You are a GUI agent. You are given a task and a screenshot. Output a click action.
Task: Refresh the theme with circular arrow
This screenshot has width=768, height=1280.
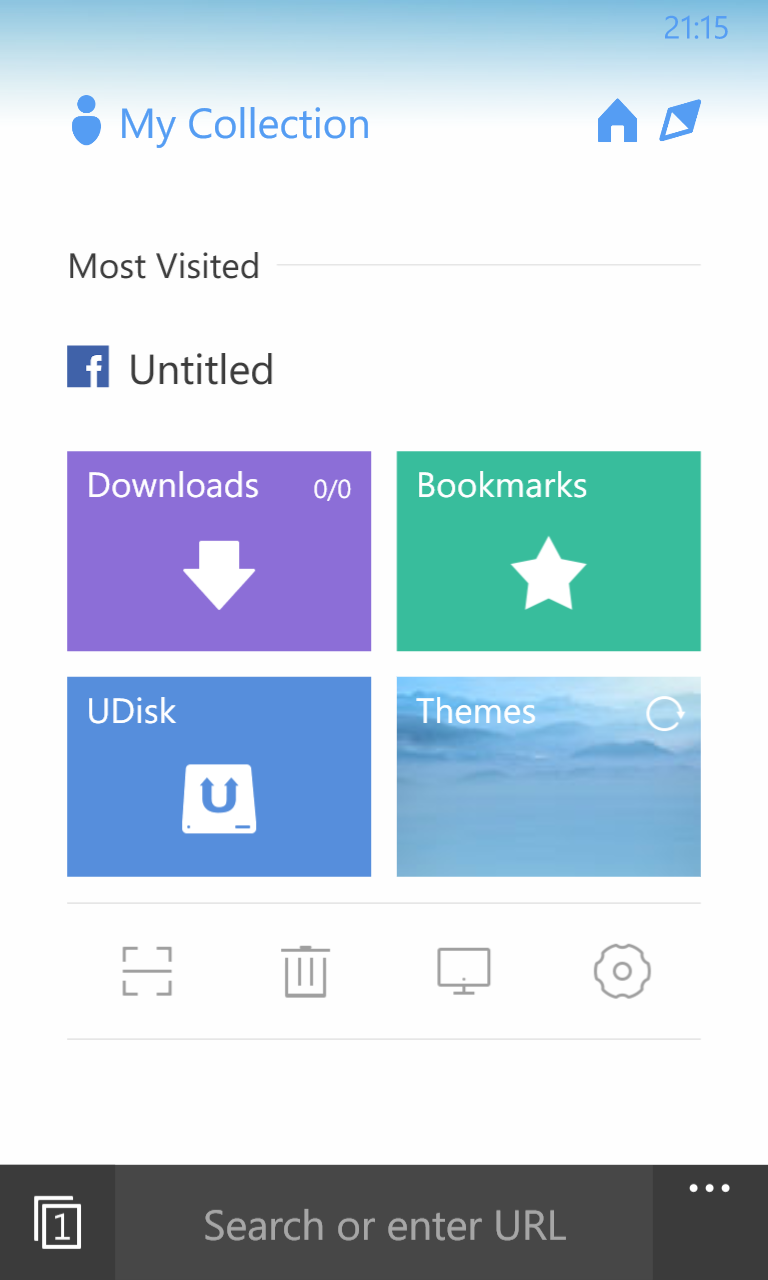(x=665, y=713)
